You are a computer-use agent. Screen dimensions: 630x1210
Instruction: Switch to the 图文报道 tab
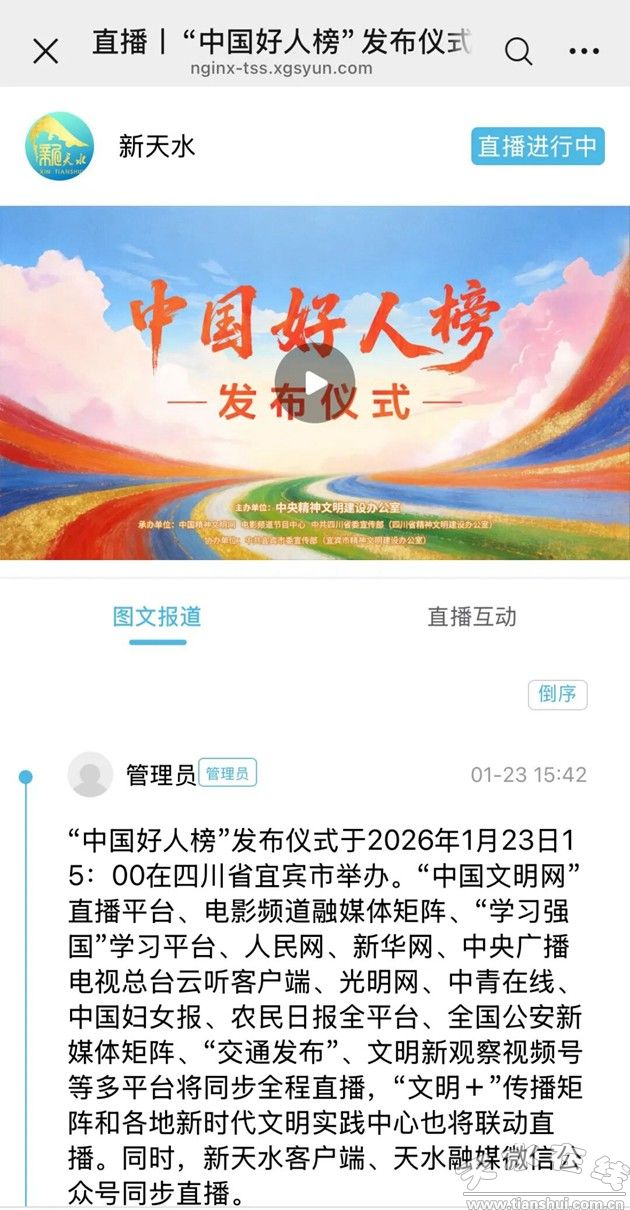point(157,617)
